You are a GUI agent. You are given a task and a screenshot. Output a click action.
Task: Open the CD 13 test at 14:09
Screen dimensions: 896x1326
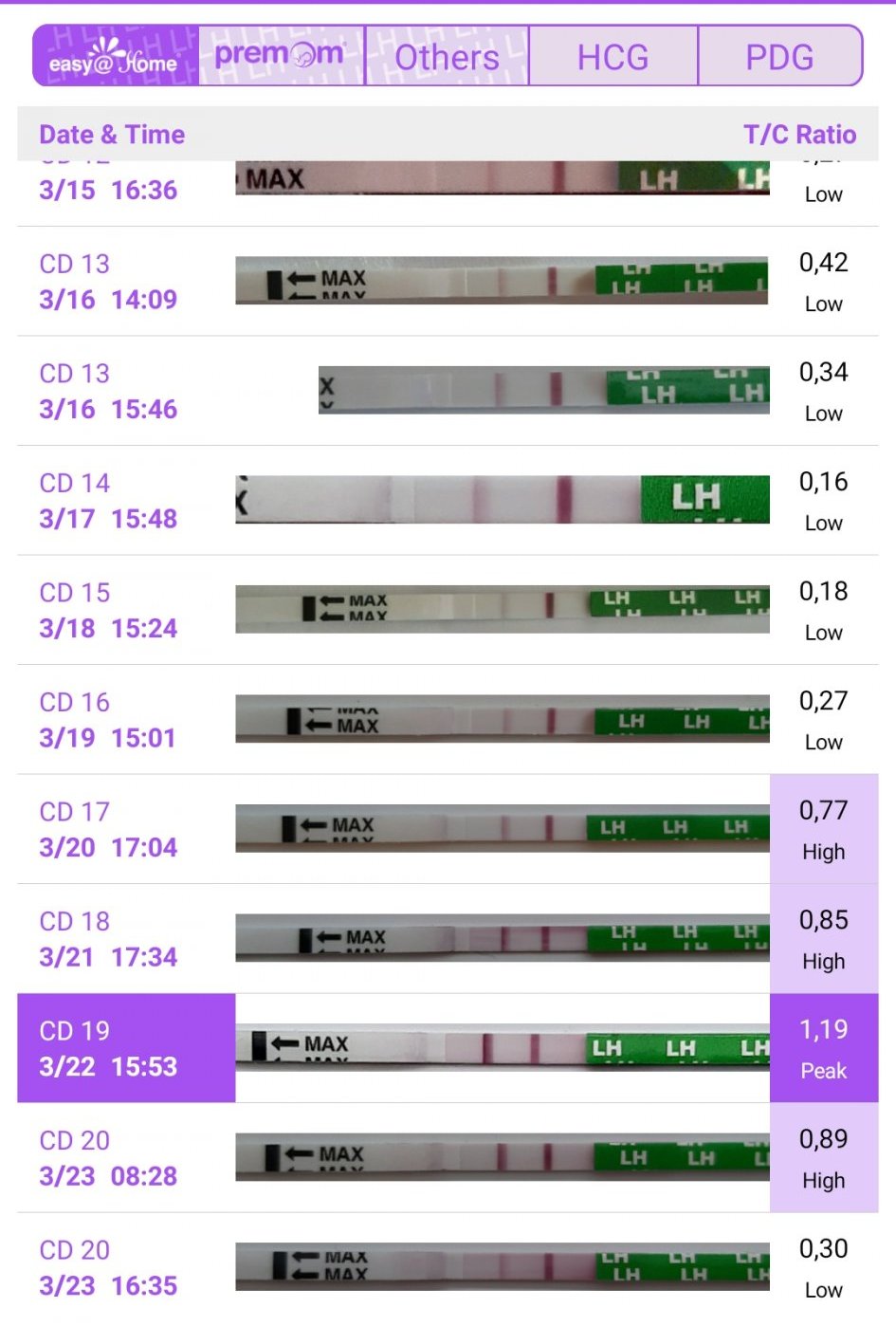click(448, 282)
